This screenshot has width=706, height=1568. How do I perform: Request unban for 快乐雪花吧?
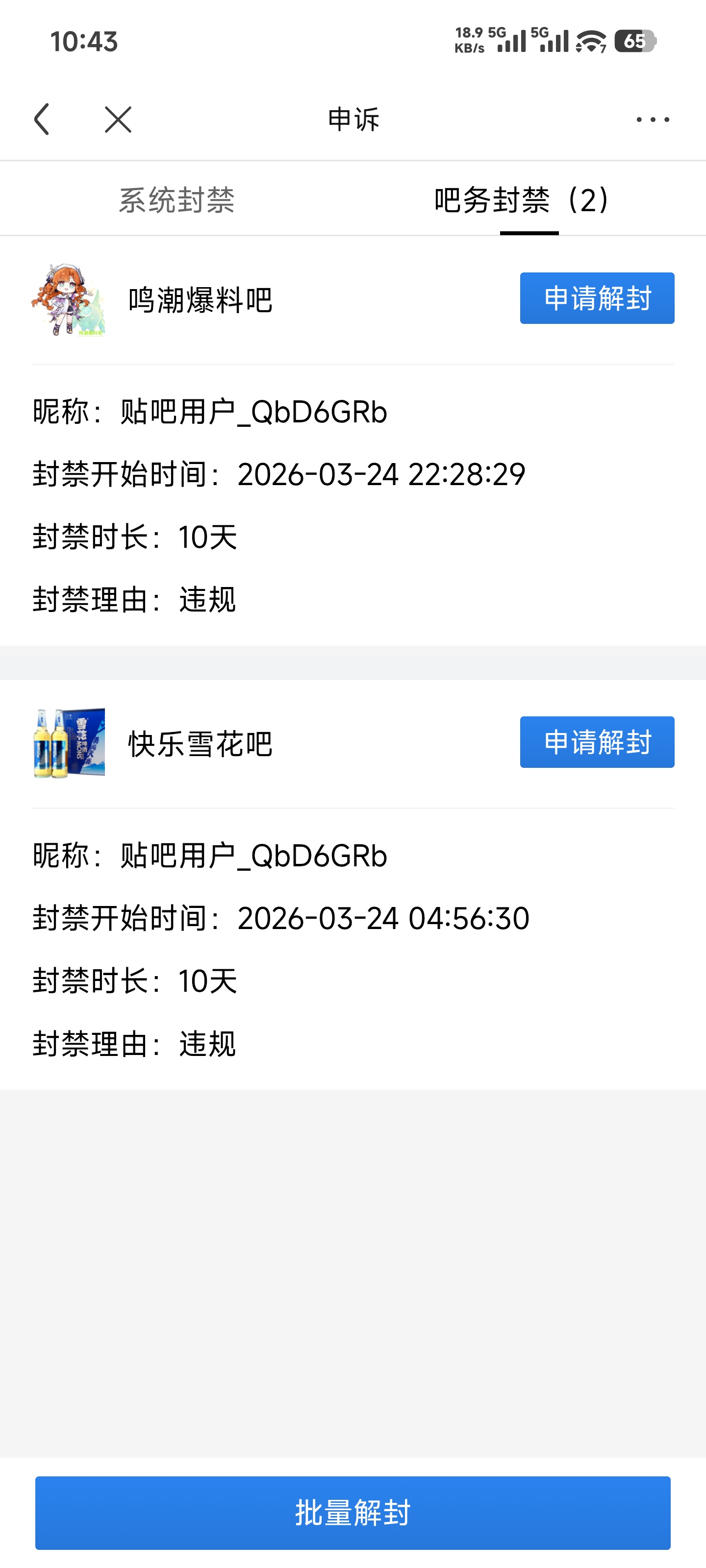coord(596,742)
